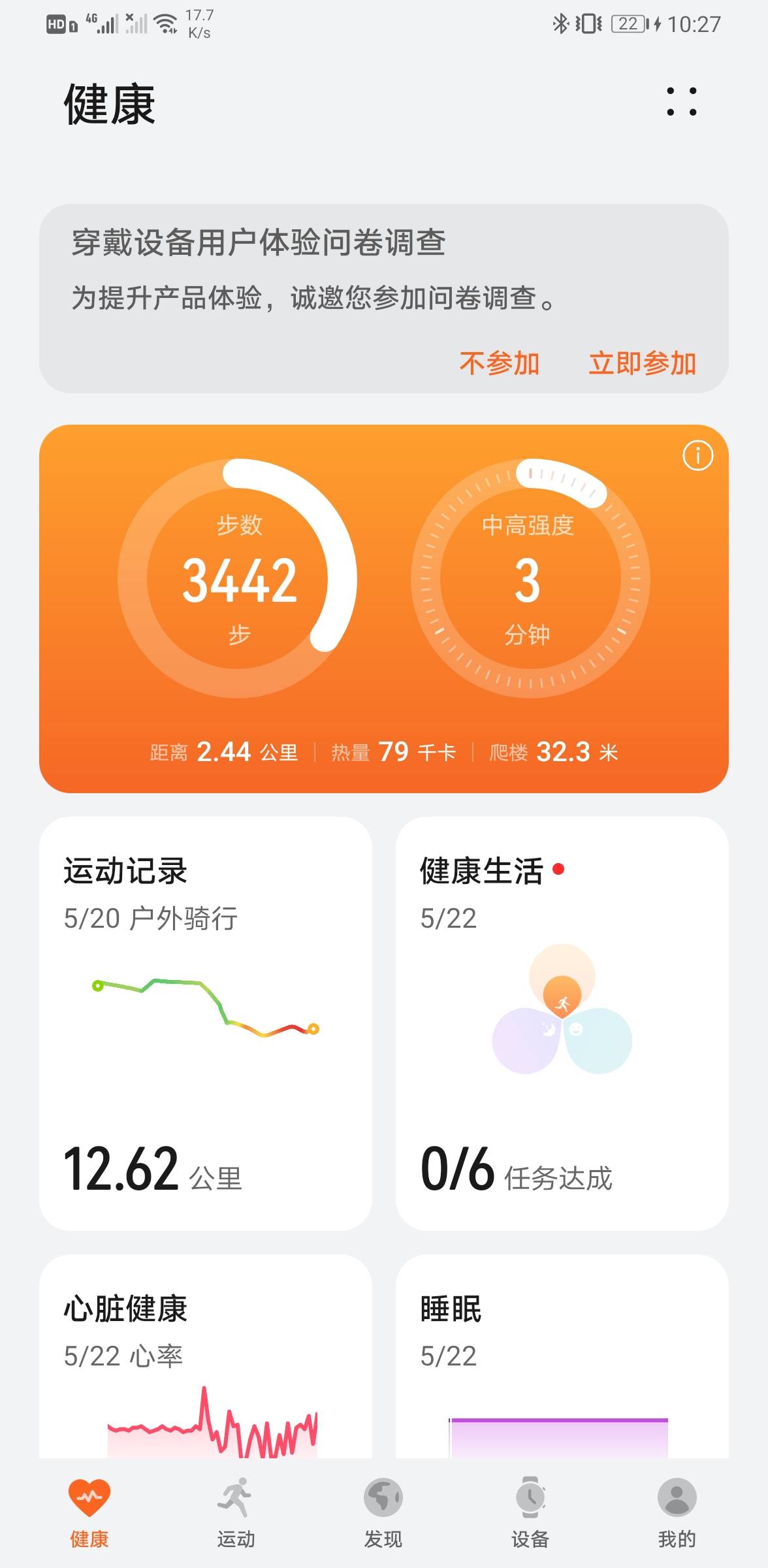
Task: Decline the survey with 不参加
Action: pyautogui.click(x=500, y=363)
